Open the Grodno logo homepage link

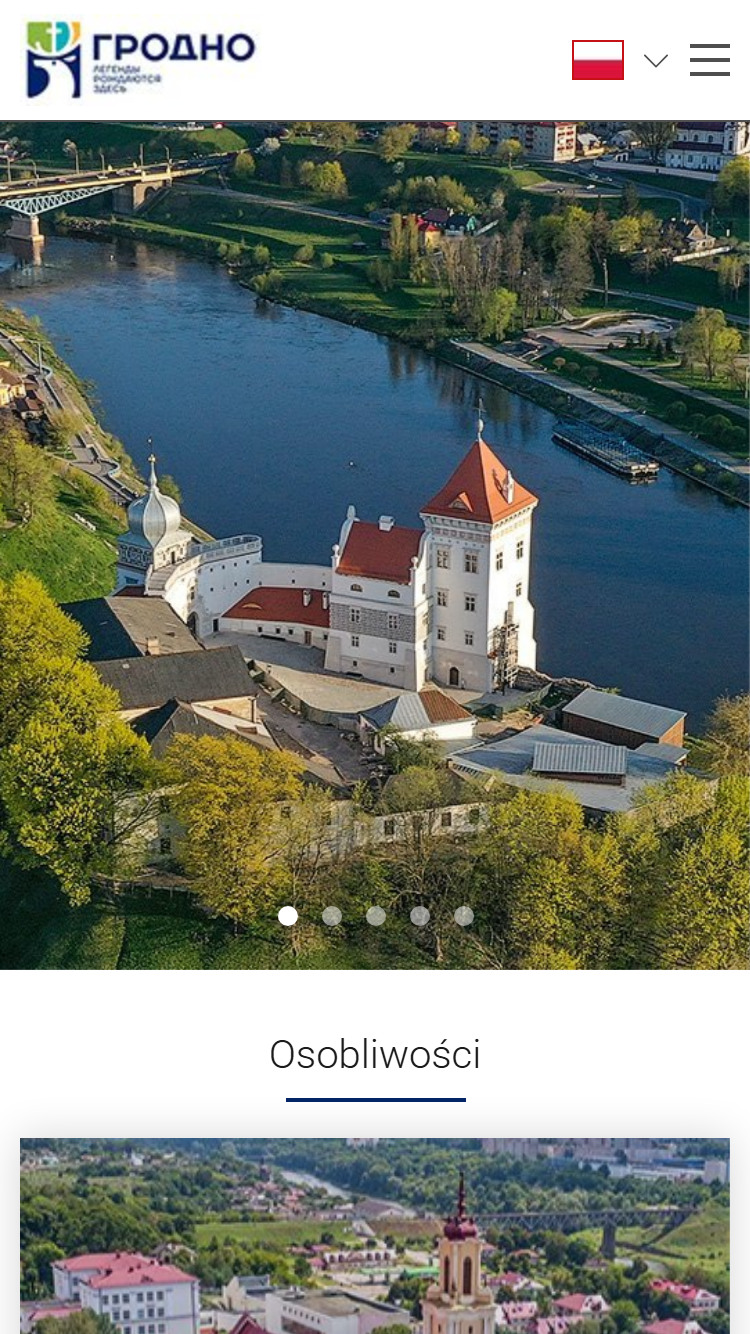pyautogui.click(x=140, y=59)
